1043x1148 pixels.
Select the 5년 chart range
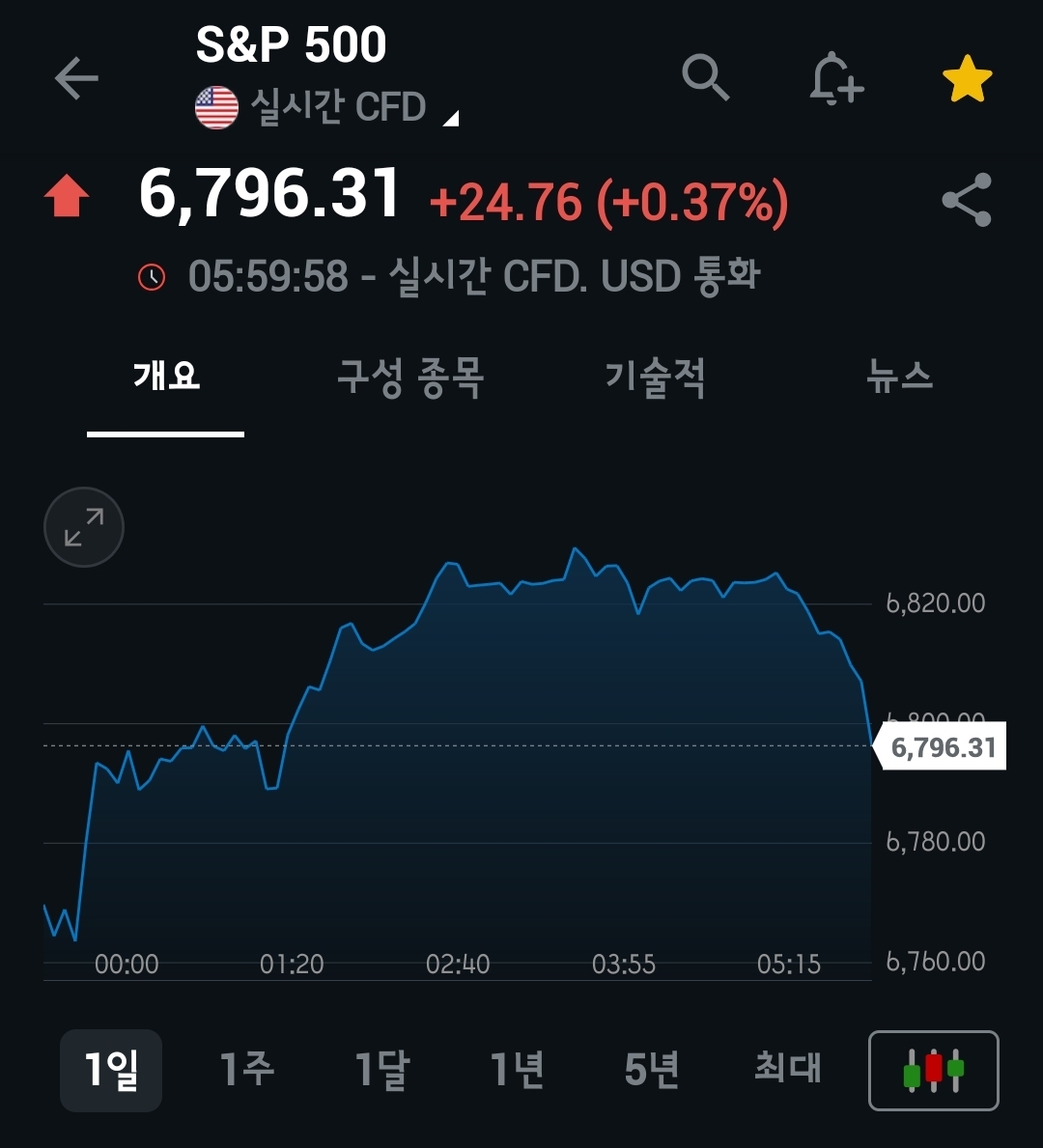point(652,1070)
